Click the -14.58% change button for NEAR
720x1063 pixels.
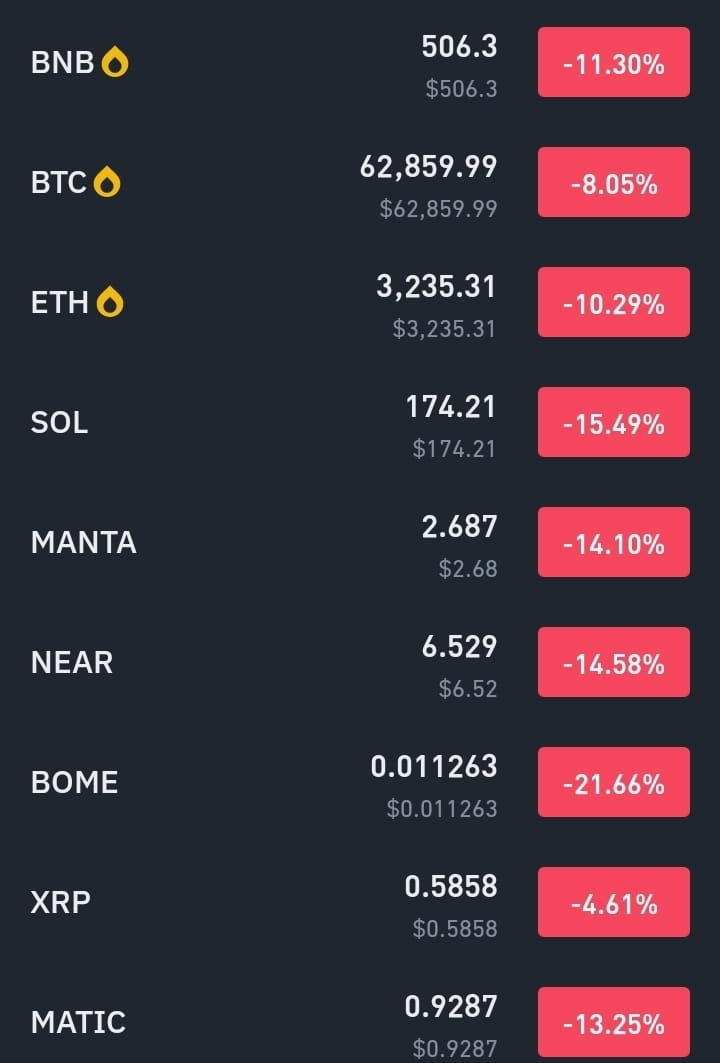613,662
